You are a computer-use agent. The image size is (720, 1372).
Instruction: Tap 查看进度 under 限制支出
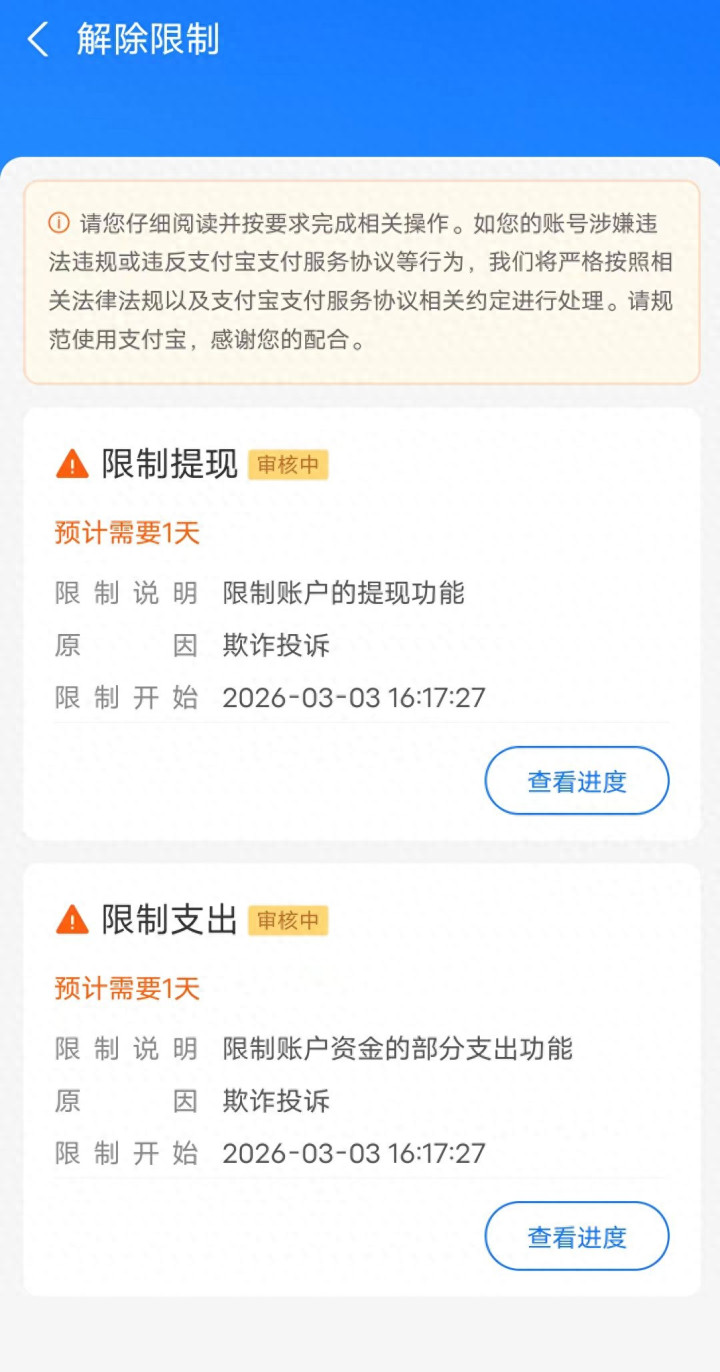577,1236
